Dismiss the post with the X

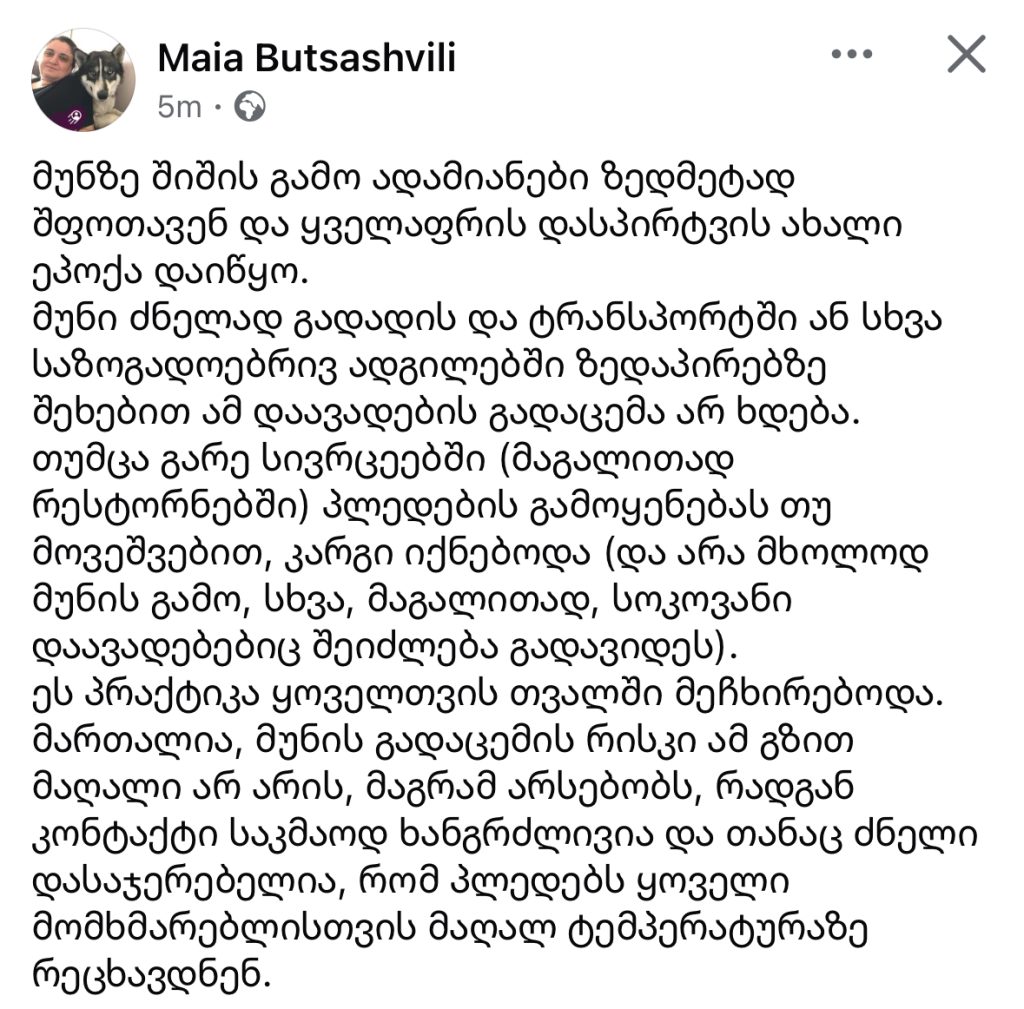(x=966, y=55)
